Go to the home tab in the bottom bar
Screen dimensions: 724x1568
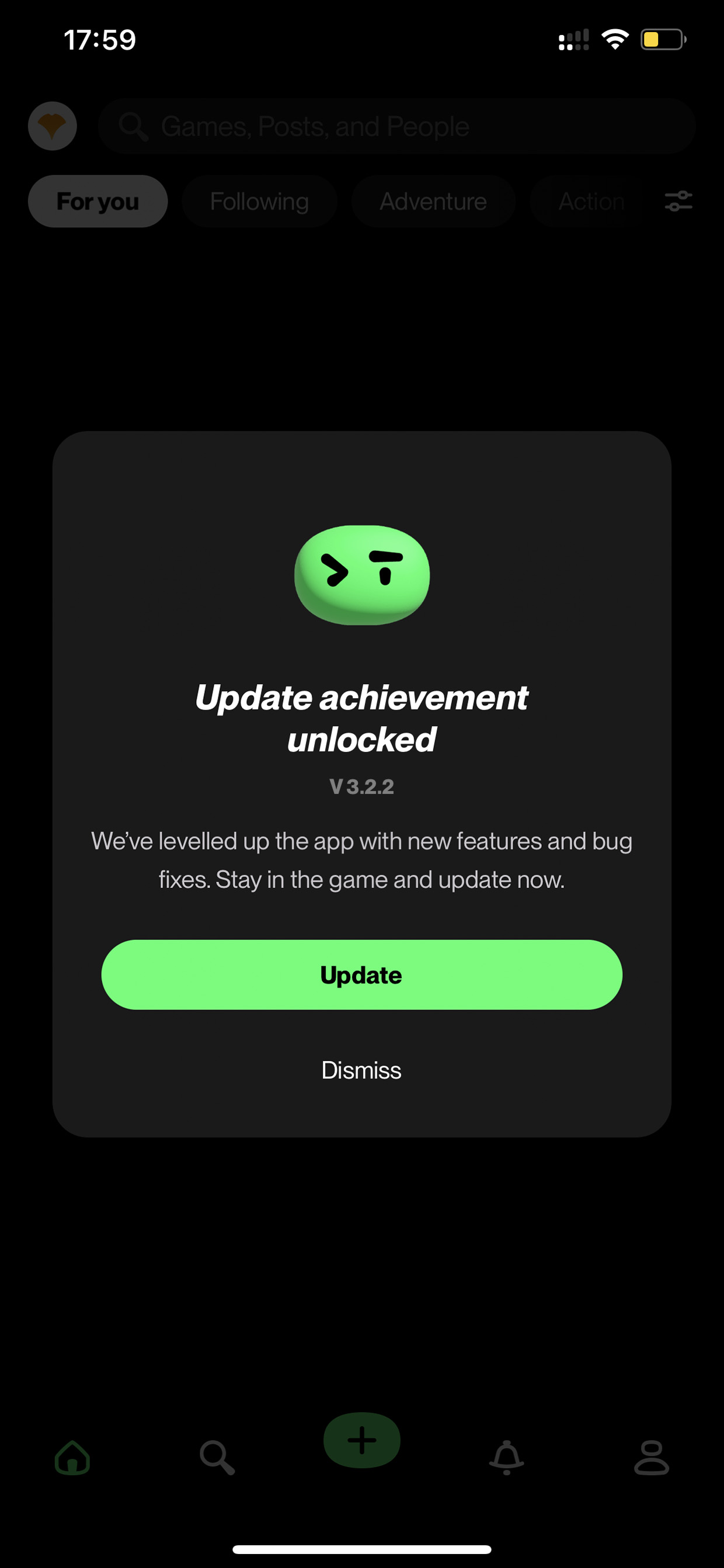click(72, 1457)
